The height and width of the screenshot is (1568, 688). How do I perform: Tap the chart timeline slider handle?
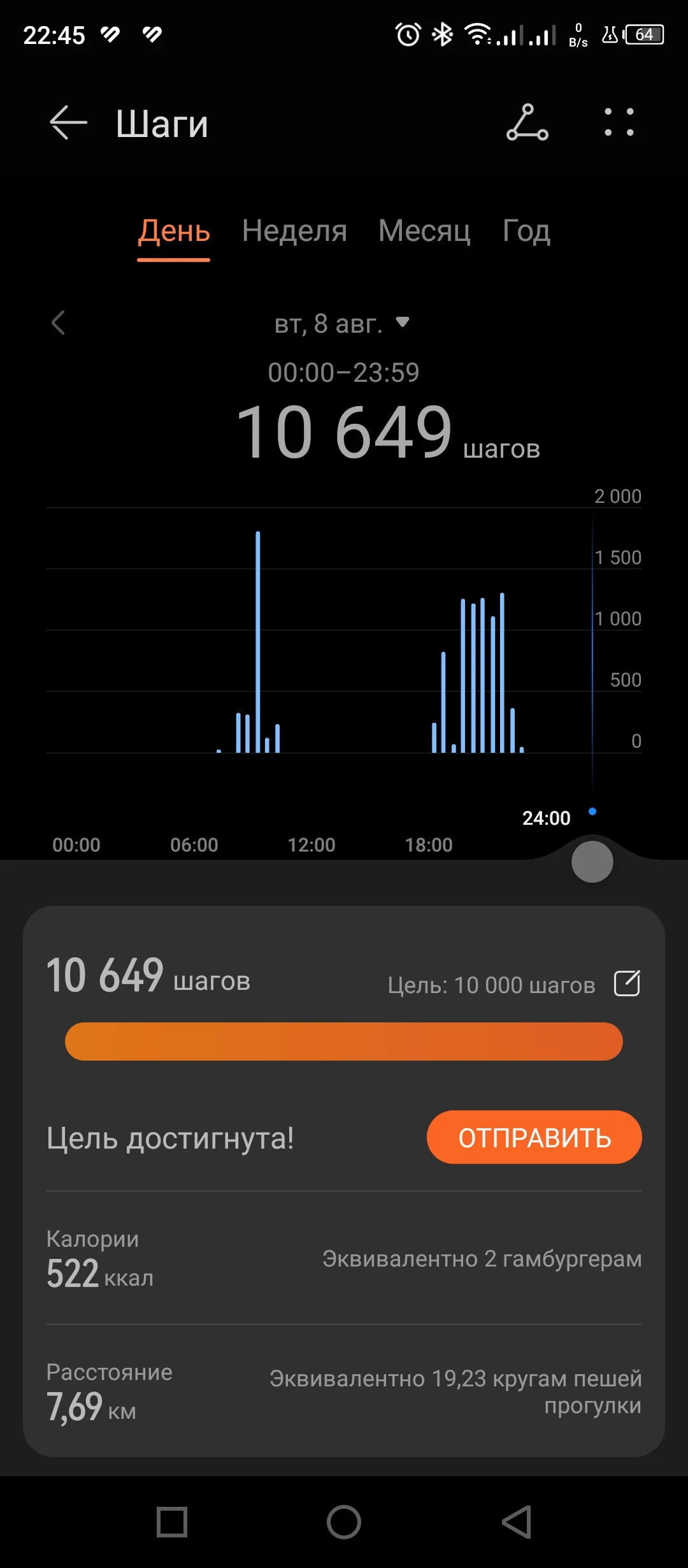click(592, 862)
